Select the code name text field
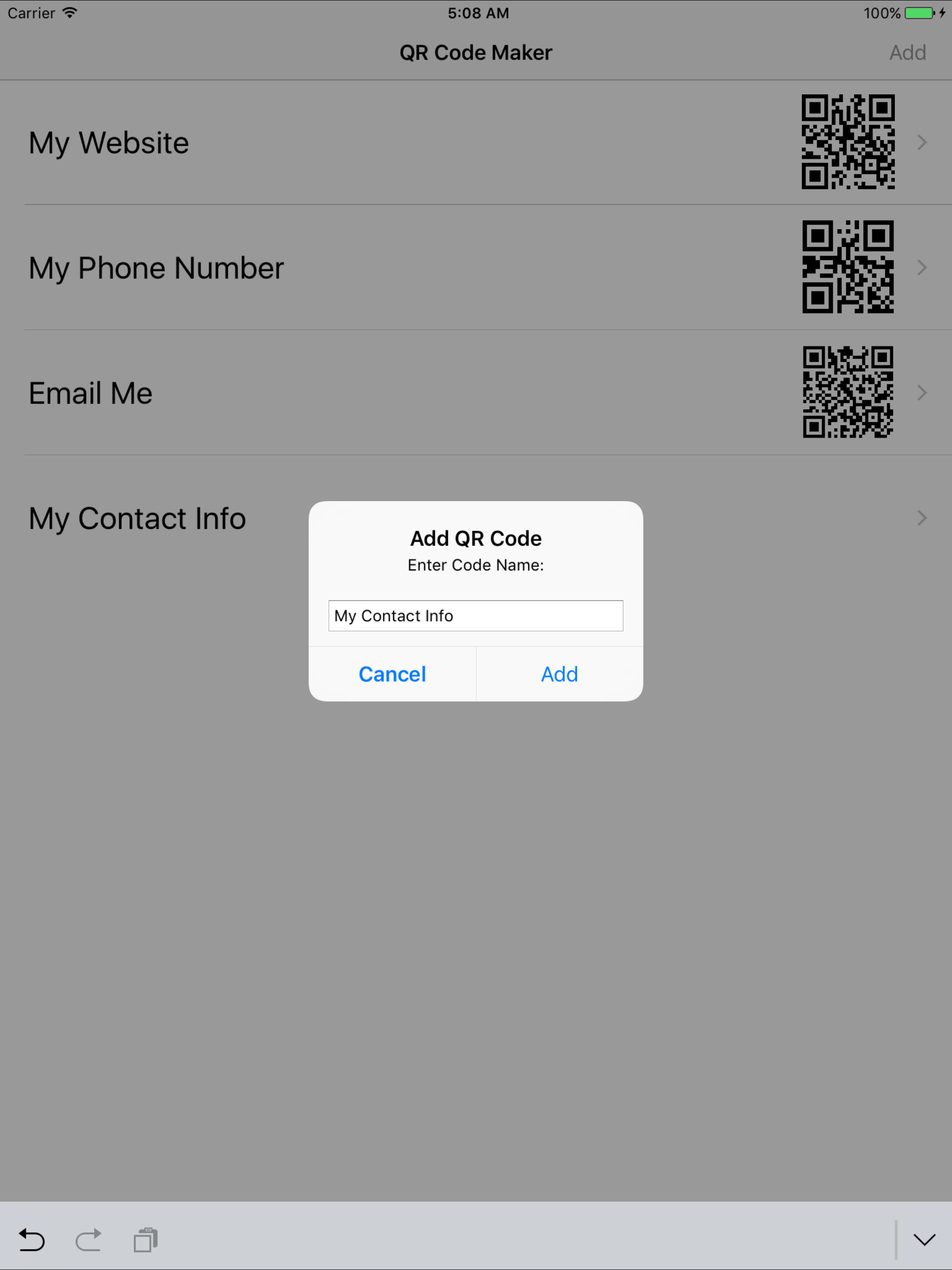The height and width of the screenshot is (1270, 952). (x=476, y=615)
